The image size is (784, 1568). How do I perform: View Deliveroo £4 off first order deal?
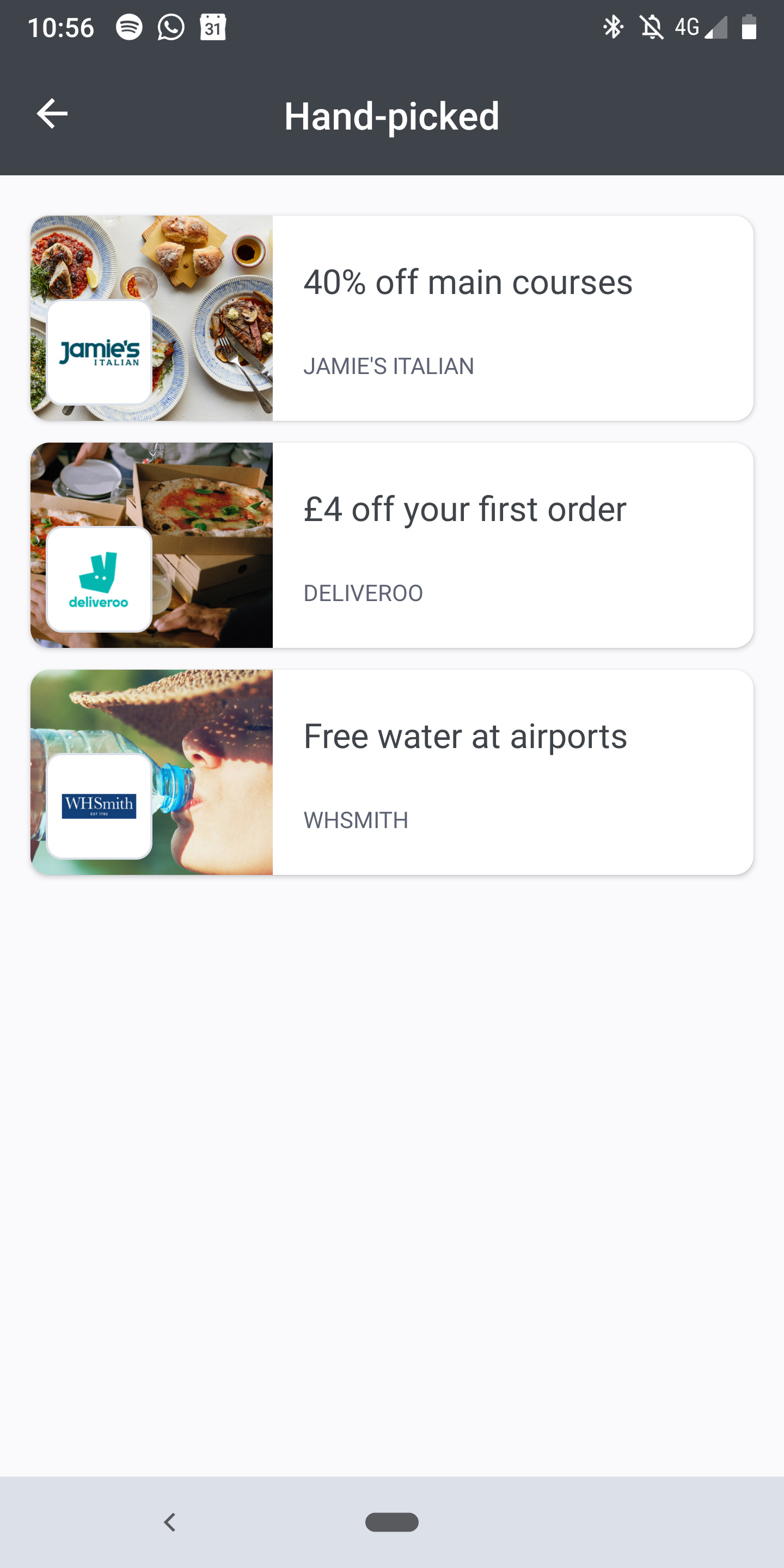[391, 545]
